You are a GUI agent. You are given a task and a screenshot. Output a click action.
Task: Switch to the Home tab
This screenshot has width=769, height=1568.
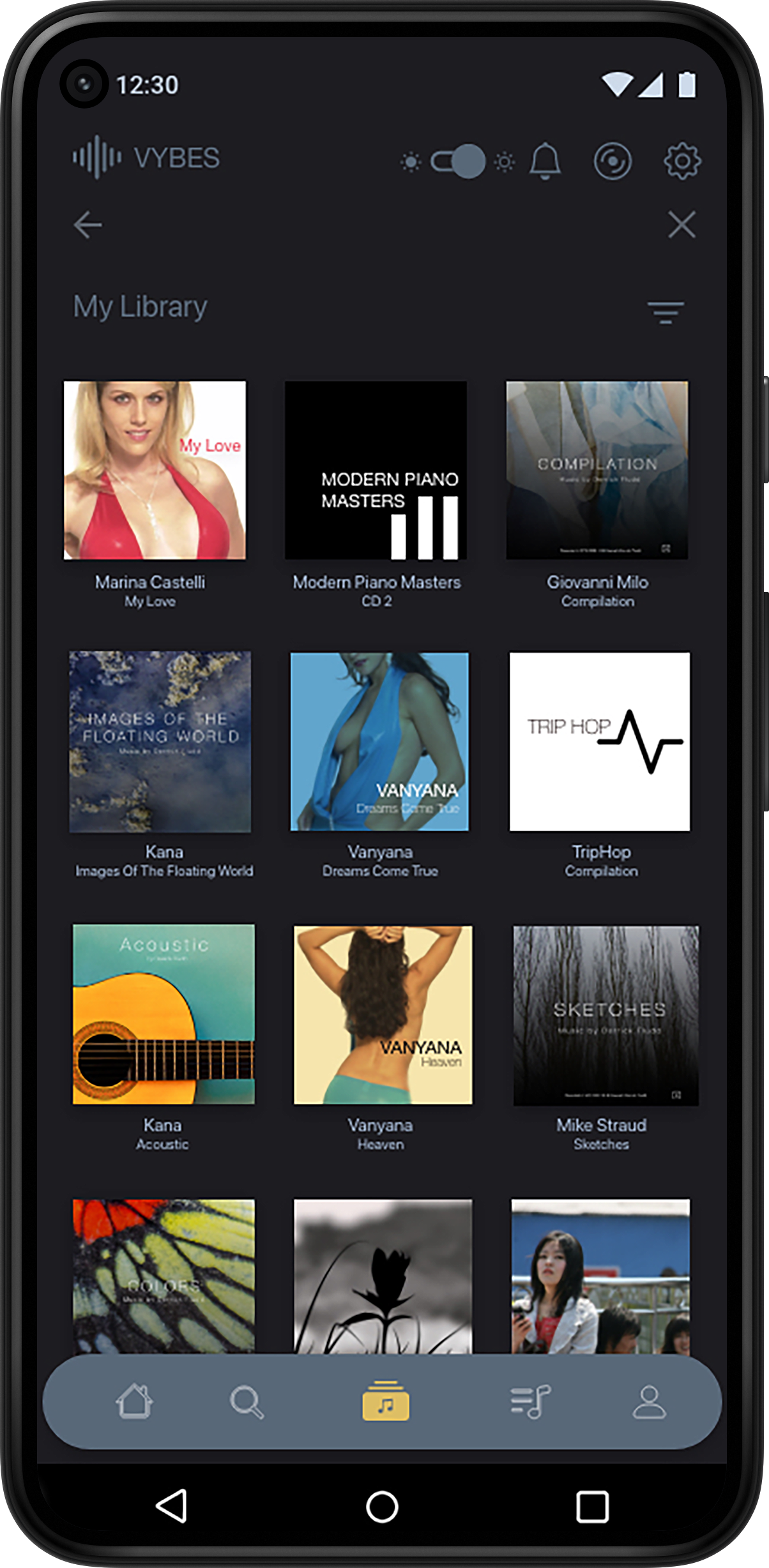click(134, 1401)
